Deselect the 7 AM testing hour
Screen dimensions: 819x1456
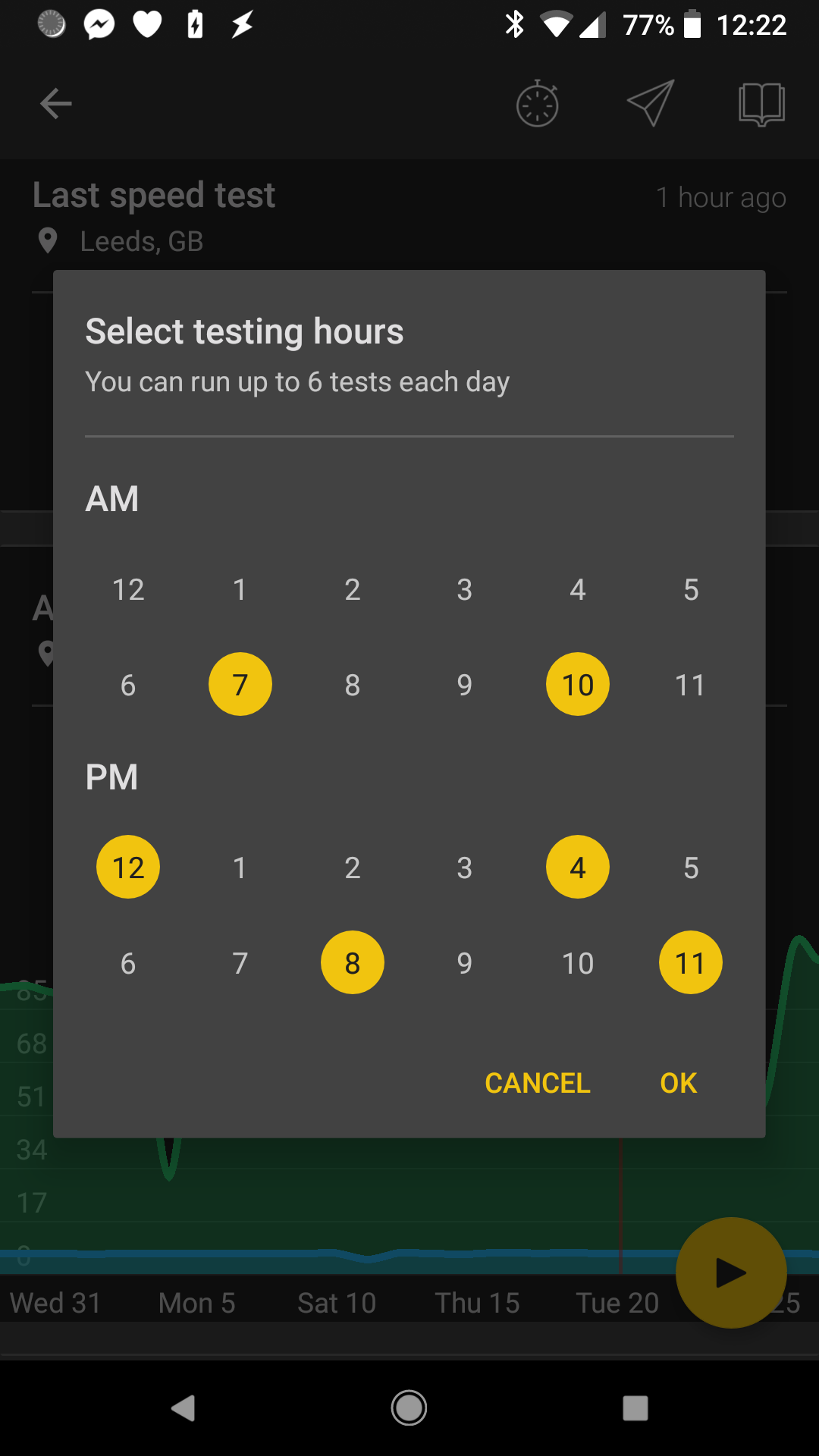(x=240, y=684)
